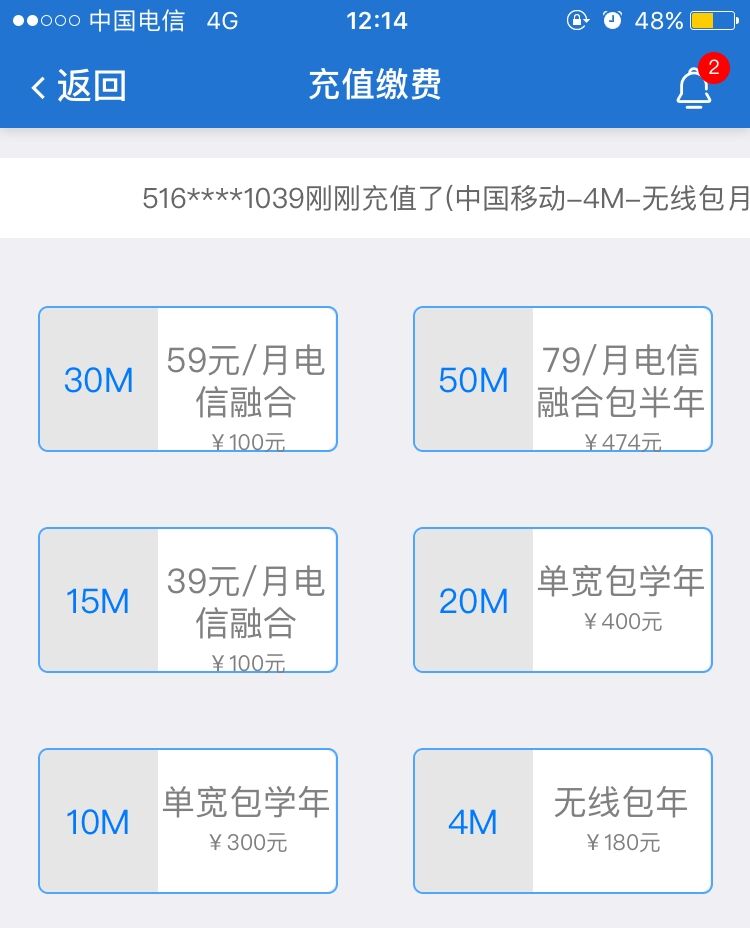
Task: Select the 30M 59元/月电信融合 package
Action: (x=187, y=378)
